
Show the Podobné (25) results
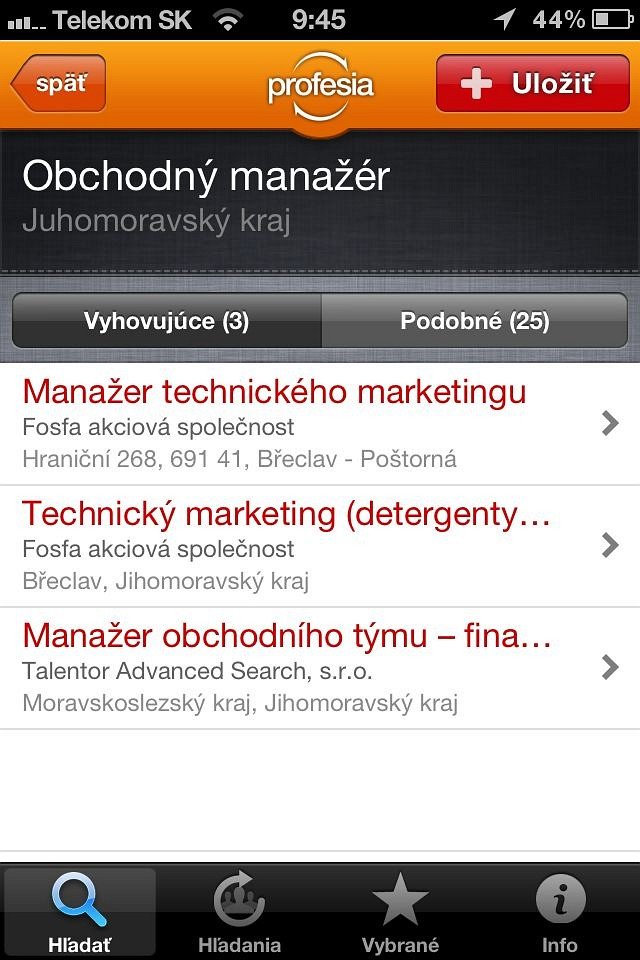coord(474,321)
